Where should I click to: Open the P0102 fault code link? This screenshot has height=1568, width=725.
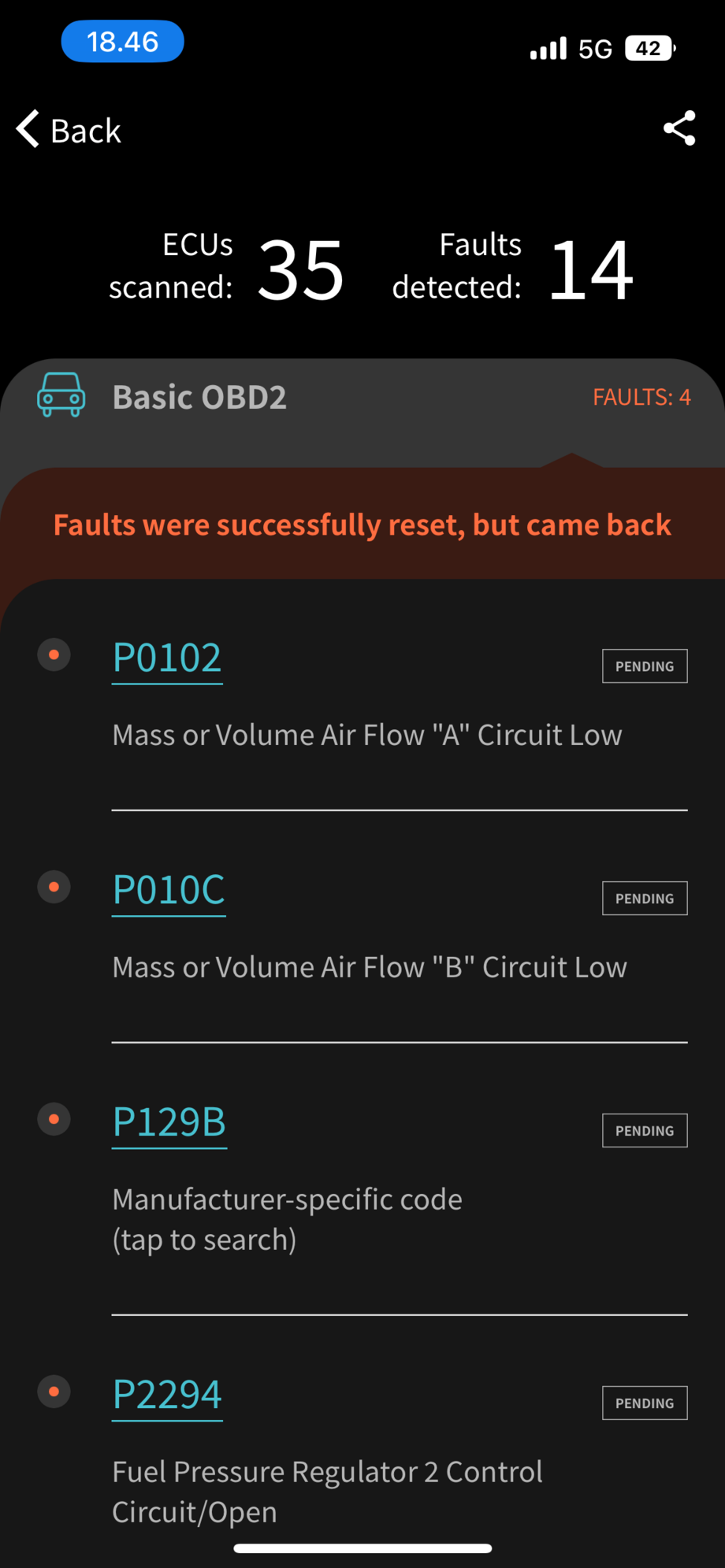pyautogui.click(x=167, y=656)
